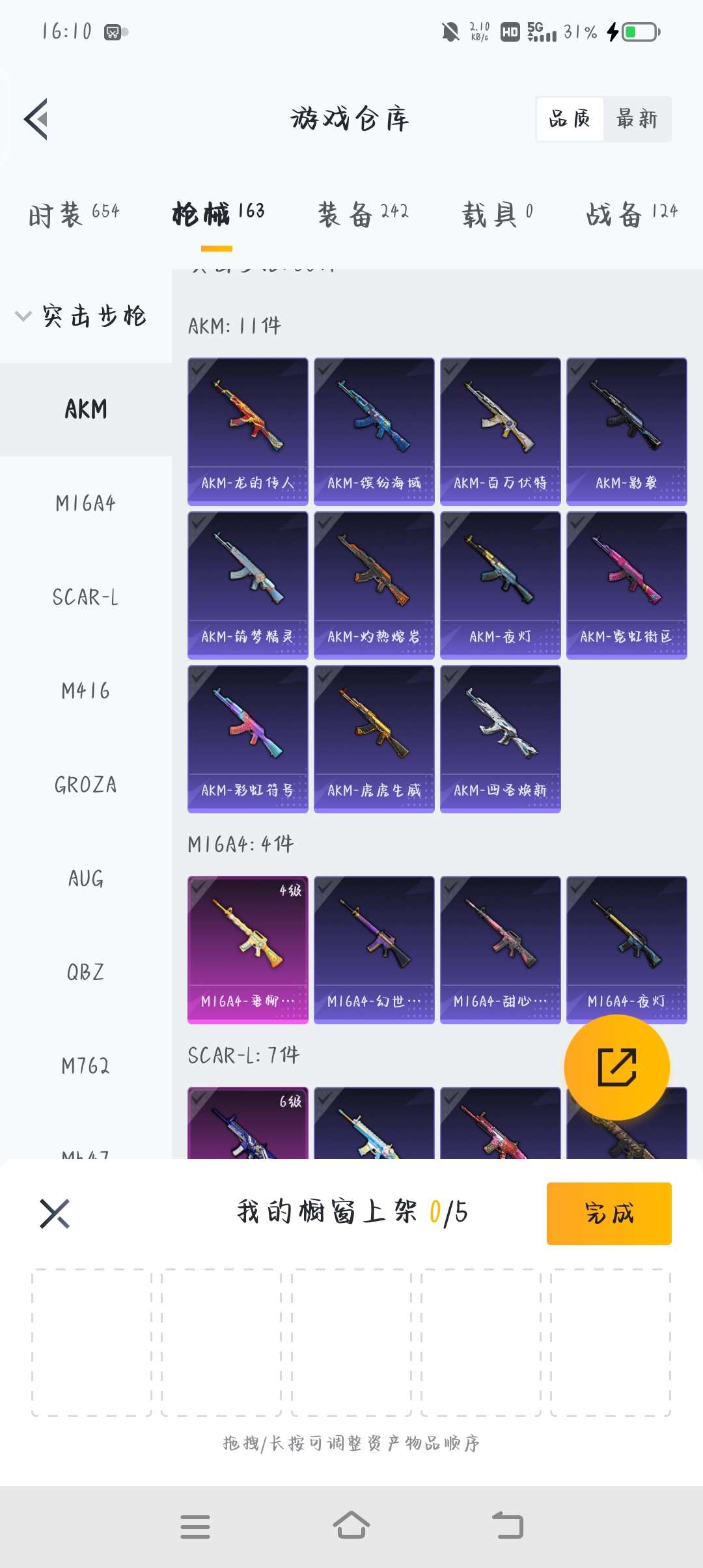This screenshot has height=1568, width=703.
Task: Select SCAR-L in the weapon sidebar
Action: (85, 597)
